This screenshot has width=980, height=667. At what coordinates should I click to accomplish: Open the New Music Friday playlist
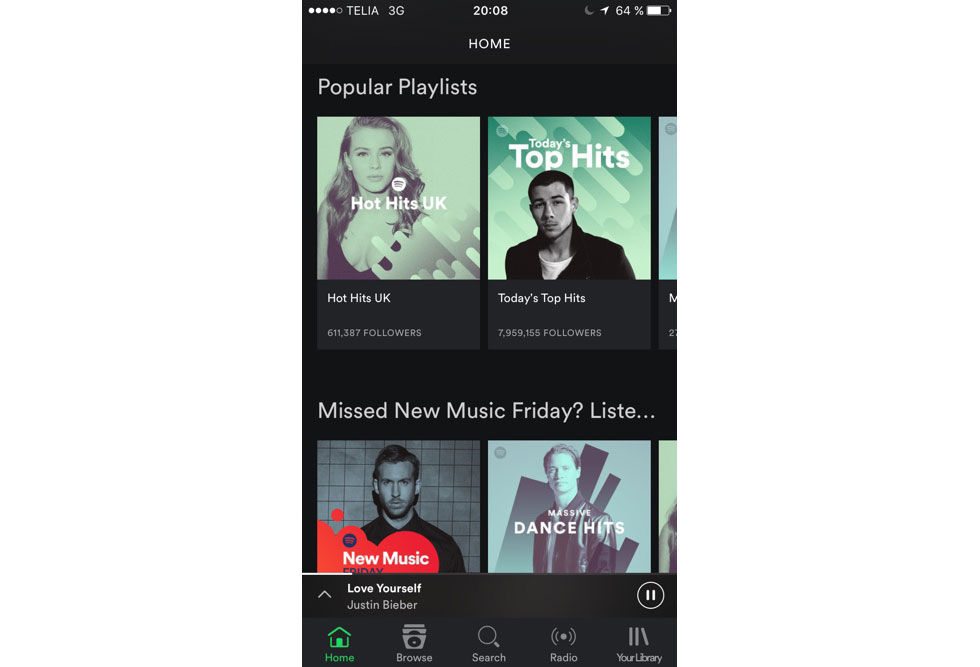point(398,506)
